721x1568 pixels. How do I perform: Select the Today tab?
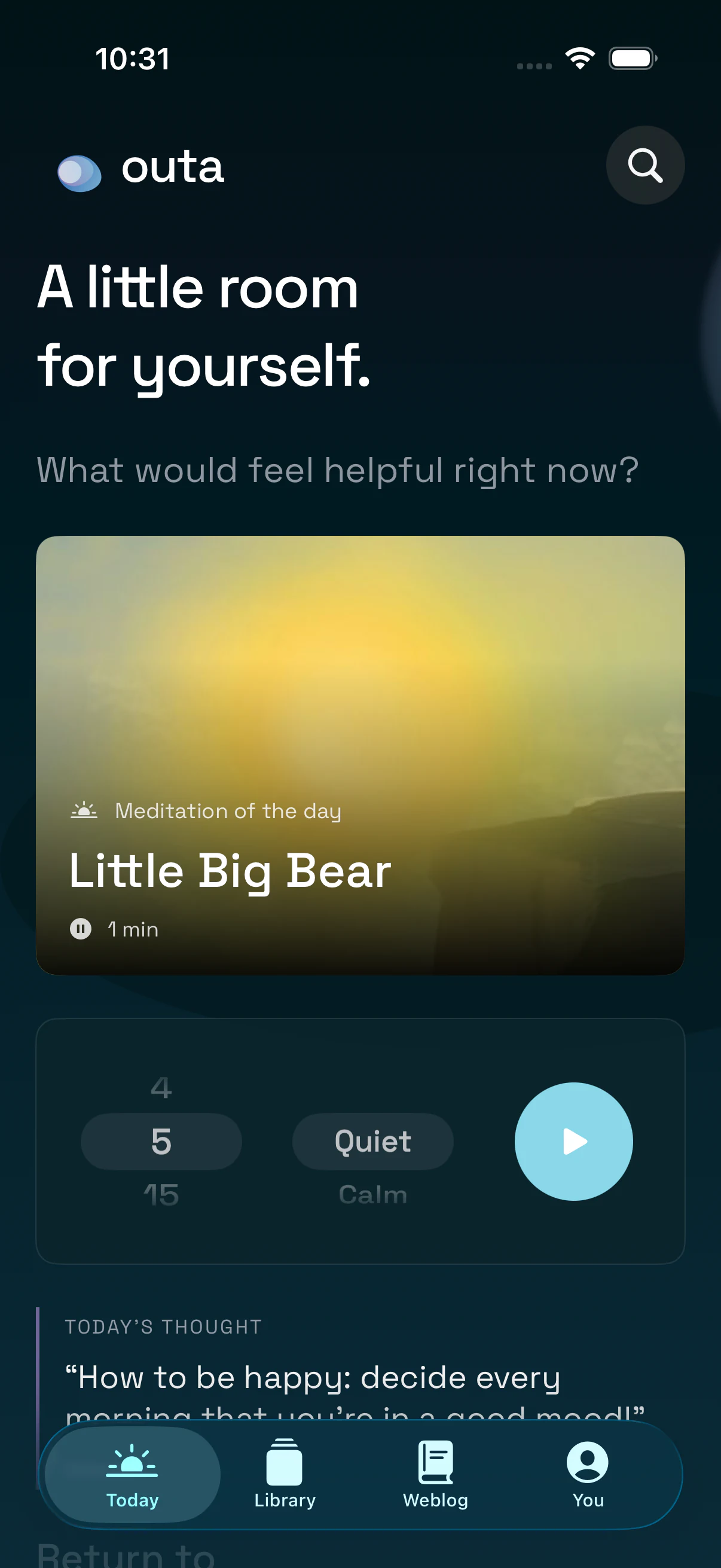coord(133,1474)
